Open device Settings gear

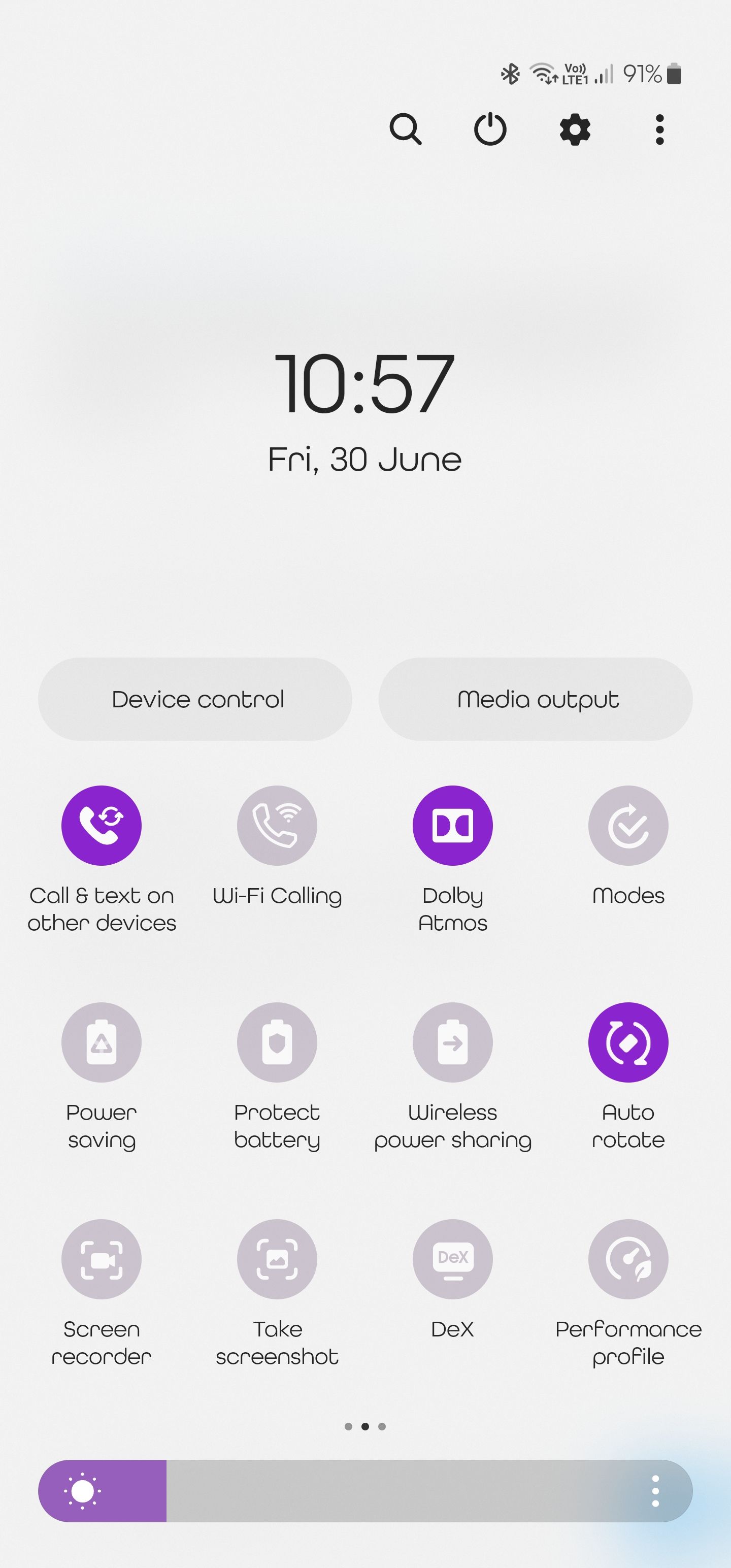coord(575,129)
